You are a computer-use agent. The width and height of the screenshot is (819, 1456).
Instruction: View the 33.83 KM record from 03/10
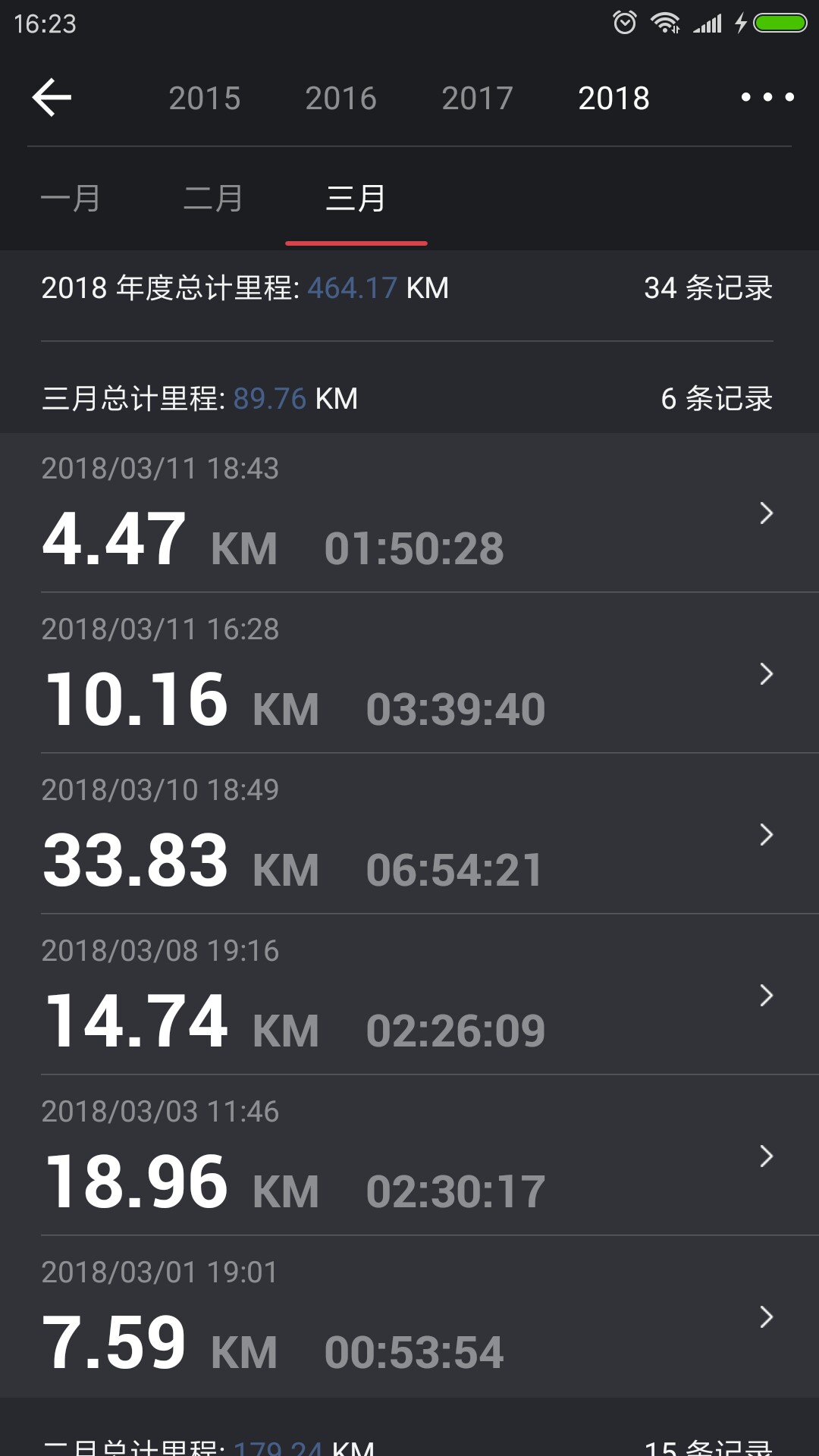click(x=409, y=834)
